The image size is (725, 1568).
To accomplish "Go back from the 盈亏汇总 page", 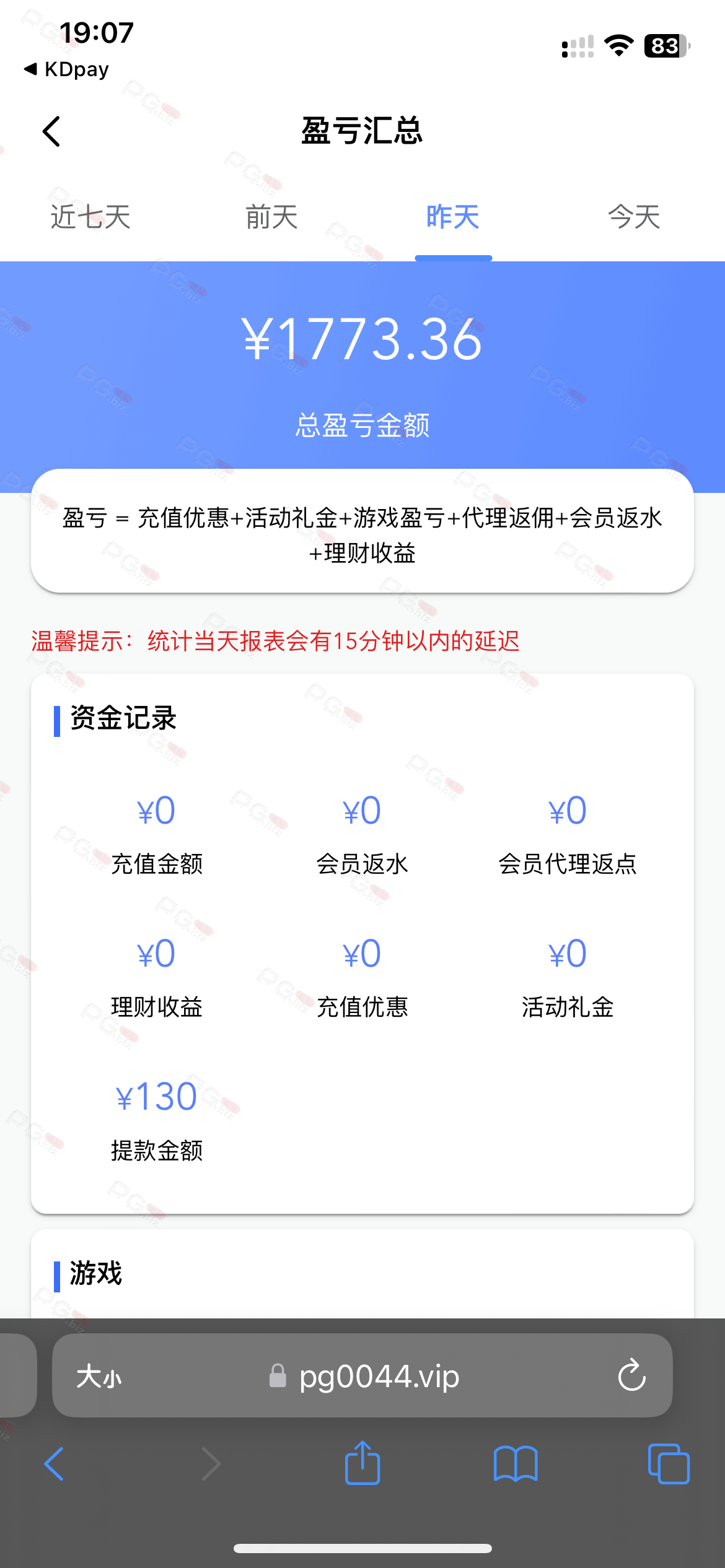I will tap(52, 131).
